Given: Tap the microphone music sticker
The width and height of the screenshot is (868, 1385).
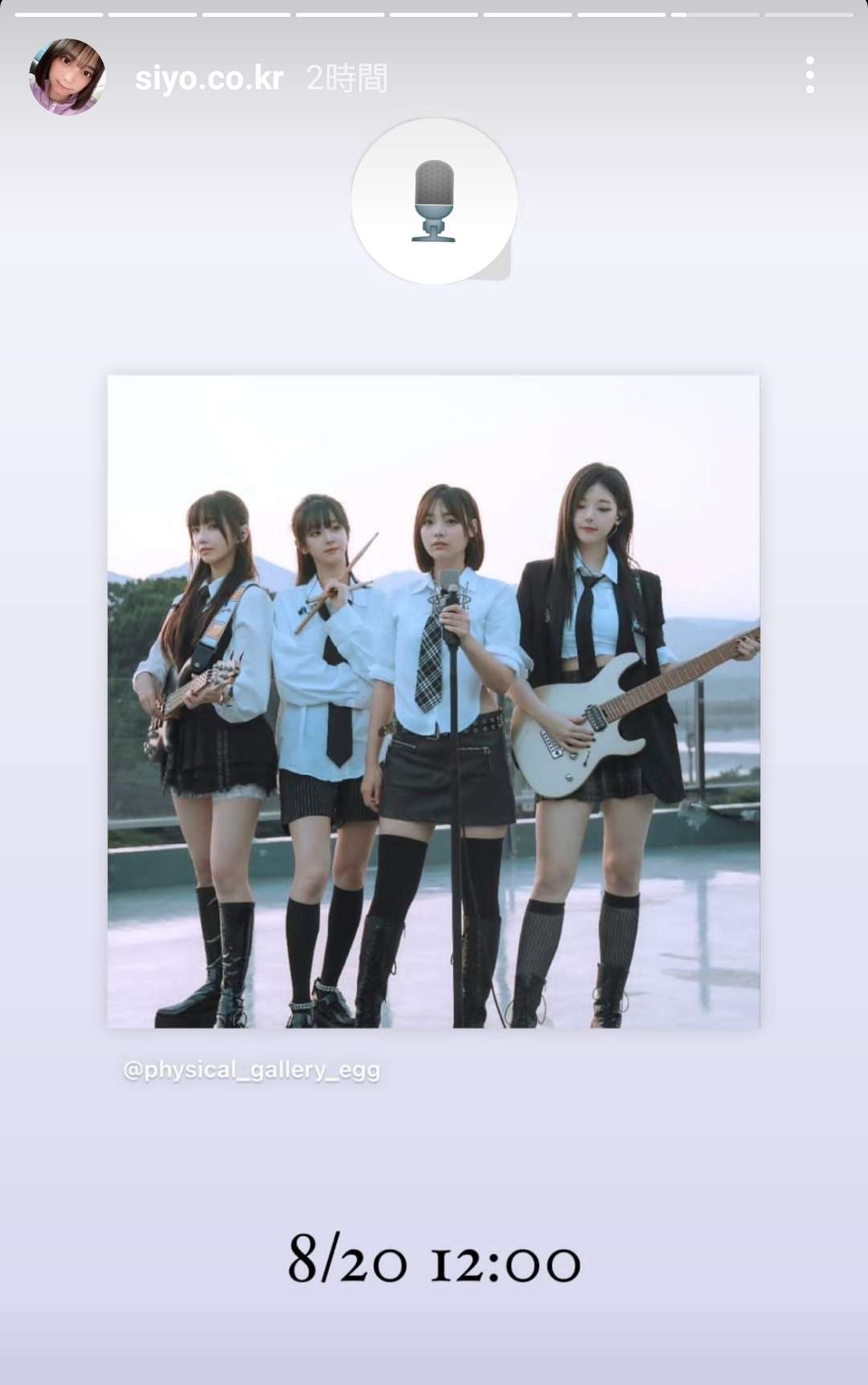Looking at the screenshot, I should 434,201.
